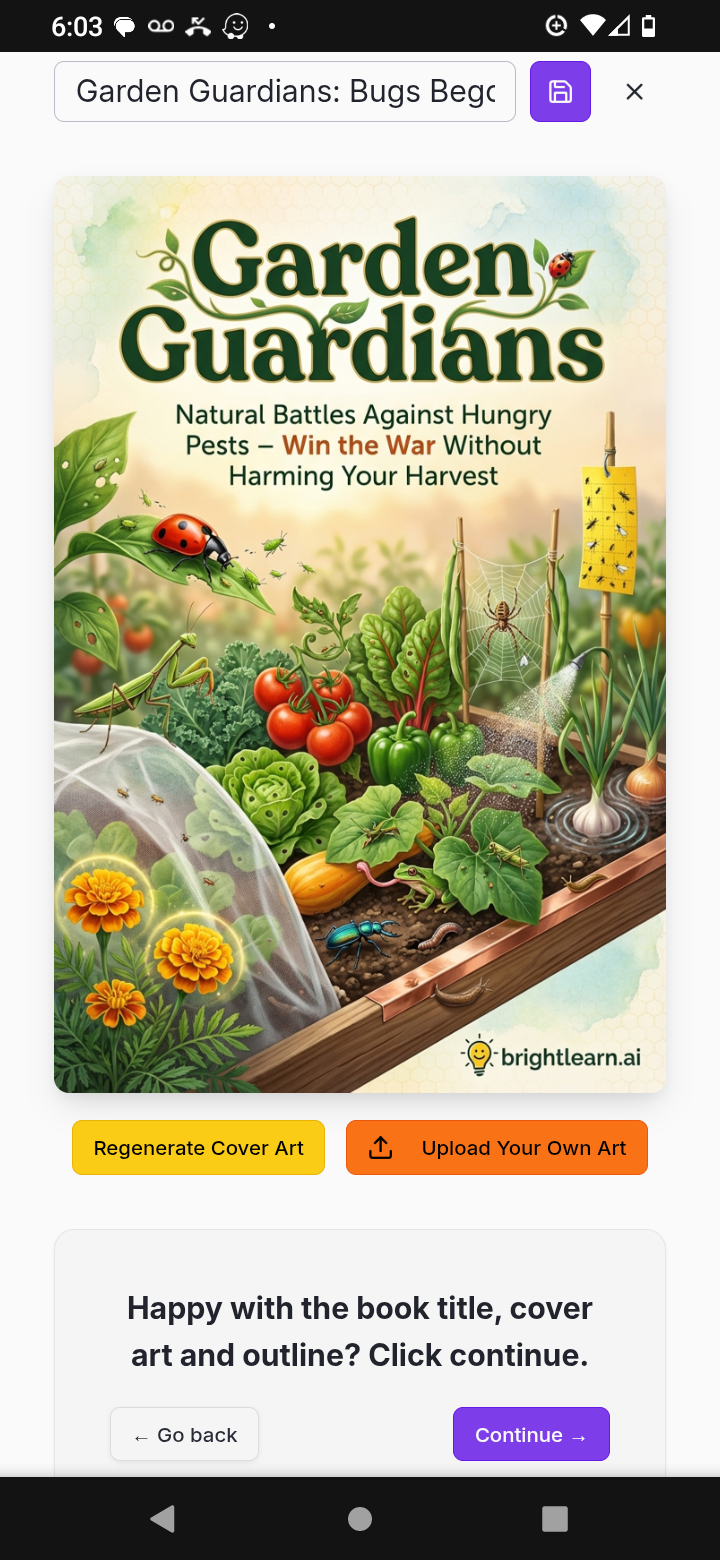Upload your own art
Image resolution: width=720 pixels, height=1560 pixels.
[497, 1148]
